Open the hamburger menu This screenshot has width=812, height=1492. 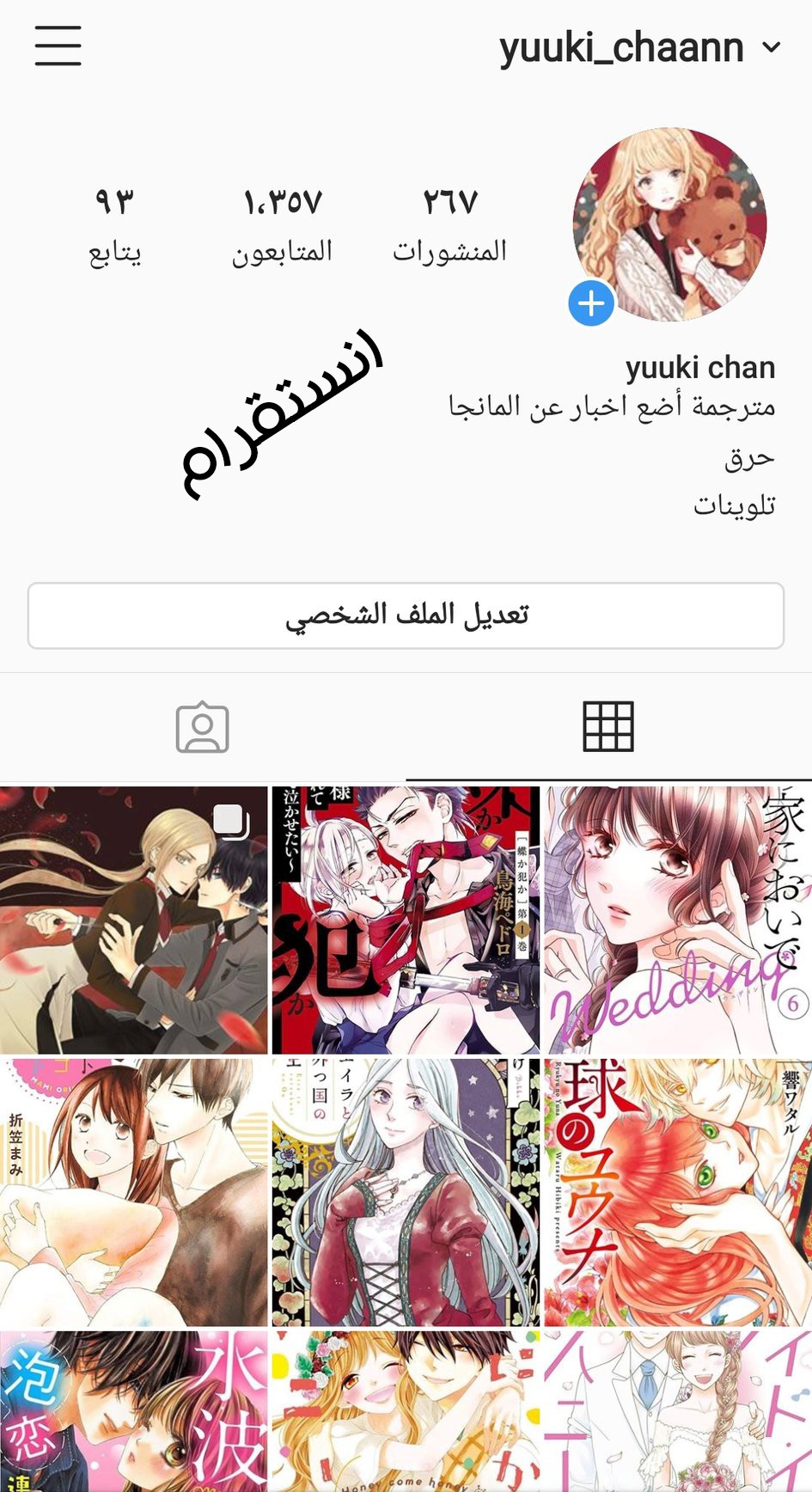[x=58, y=46]
